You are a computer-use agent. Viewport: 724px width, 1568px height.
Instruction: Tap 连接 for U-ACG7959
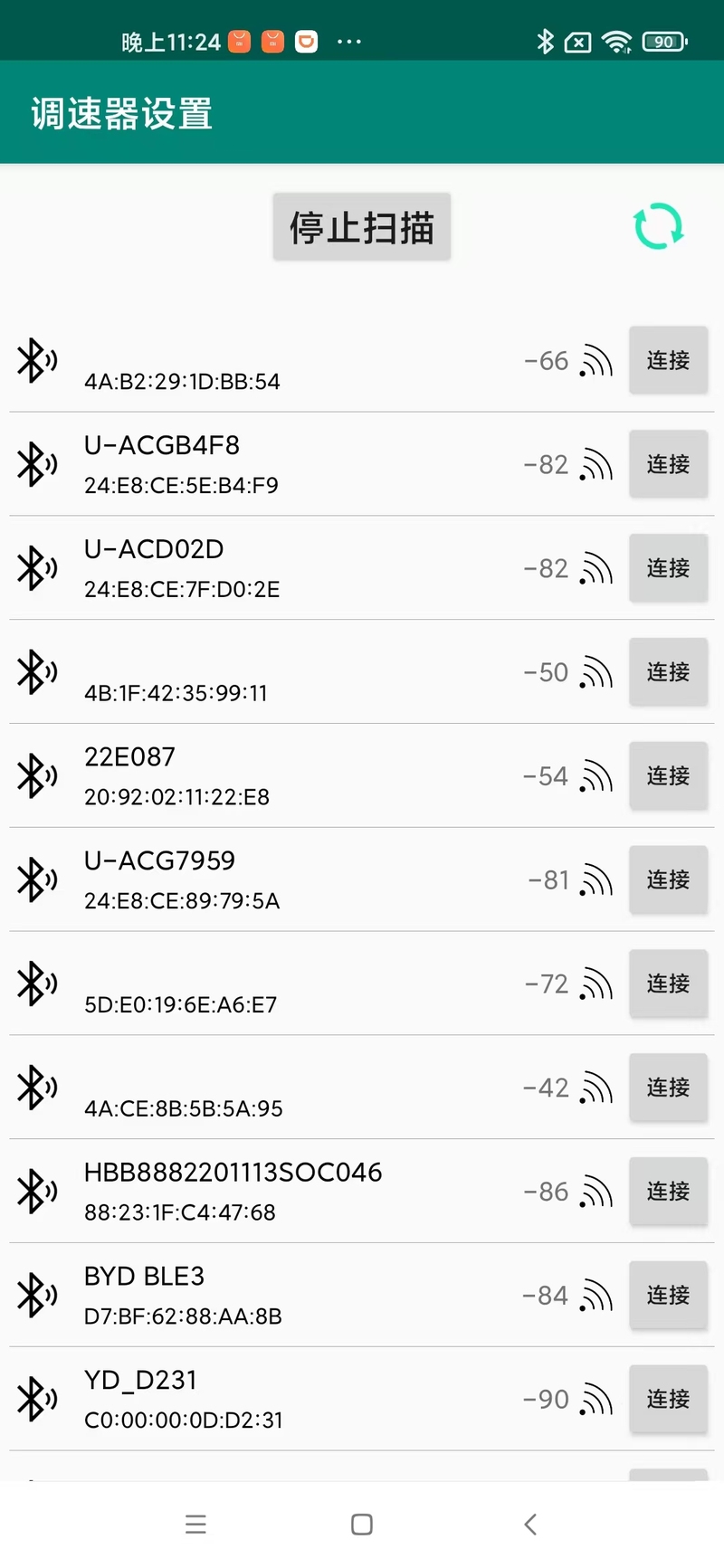coord(668,879)
